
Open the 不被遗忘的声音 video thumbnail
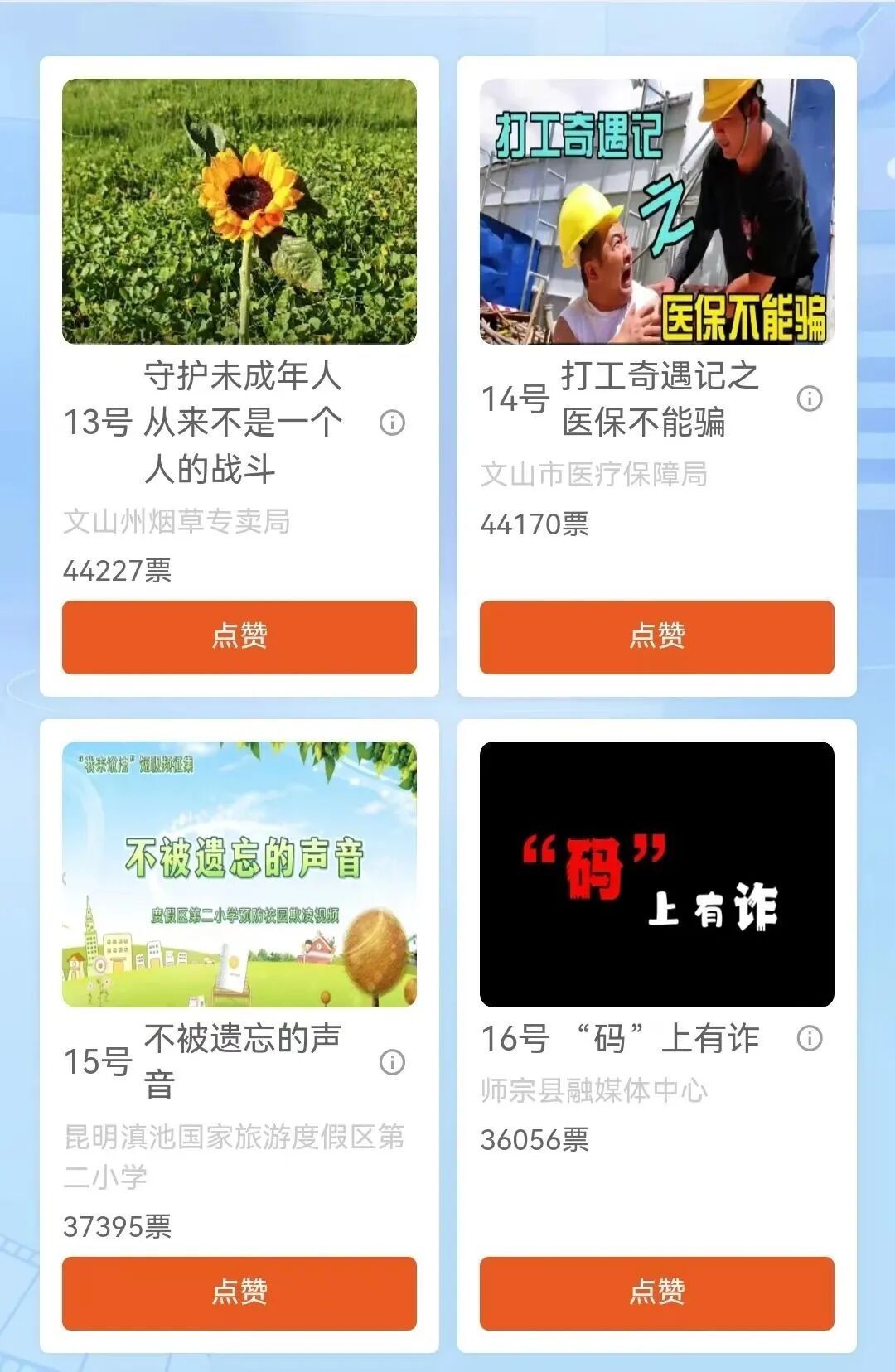coord(239,874)
